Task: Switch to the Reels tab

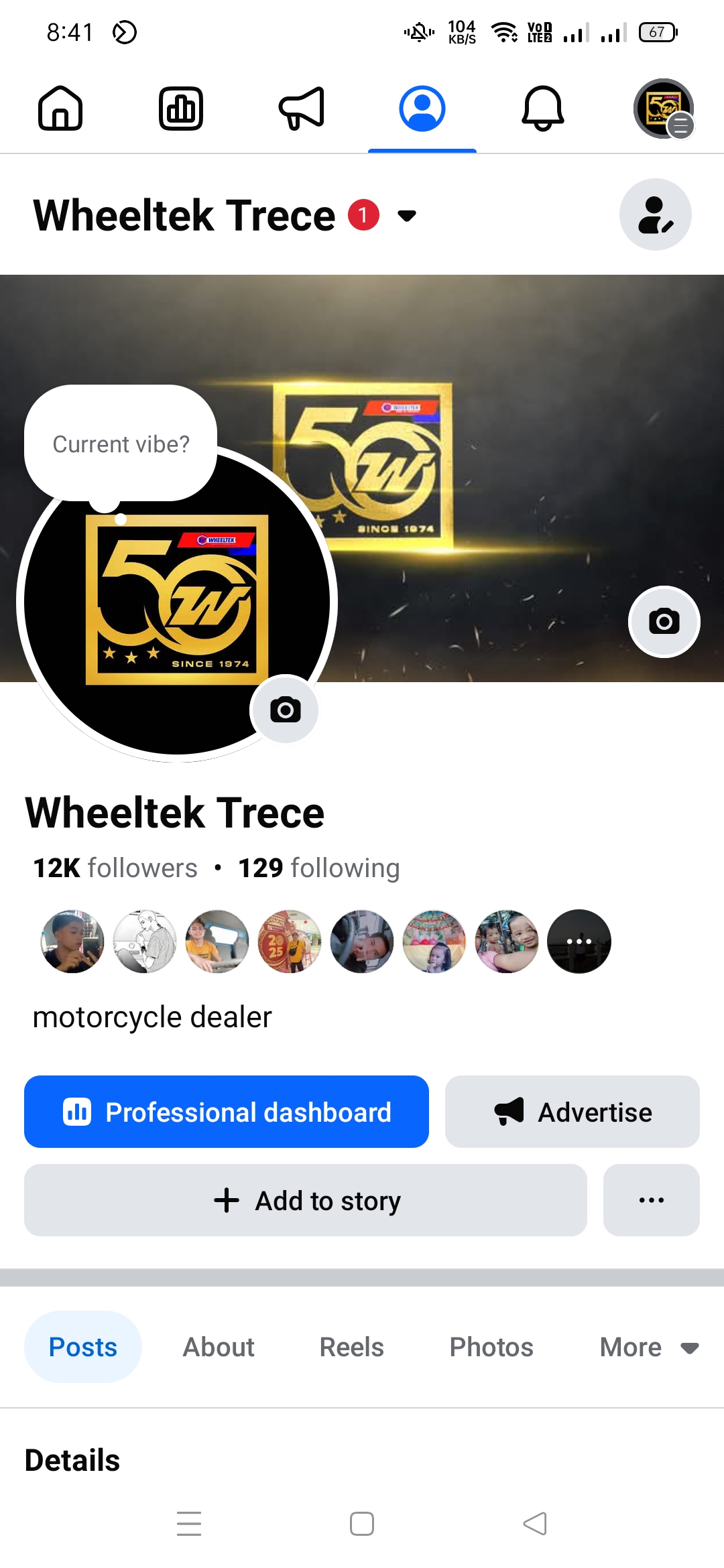Action: click(x=351, y=1347)
